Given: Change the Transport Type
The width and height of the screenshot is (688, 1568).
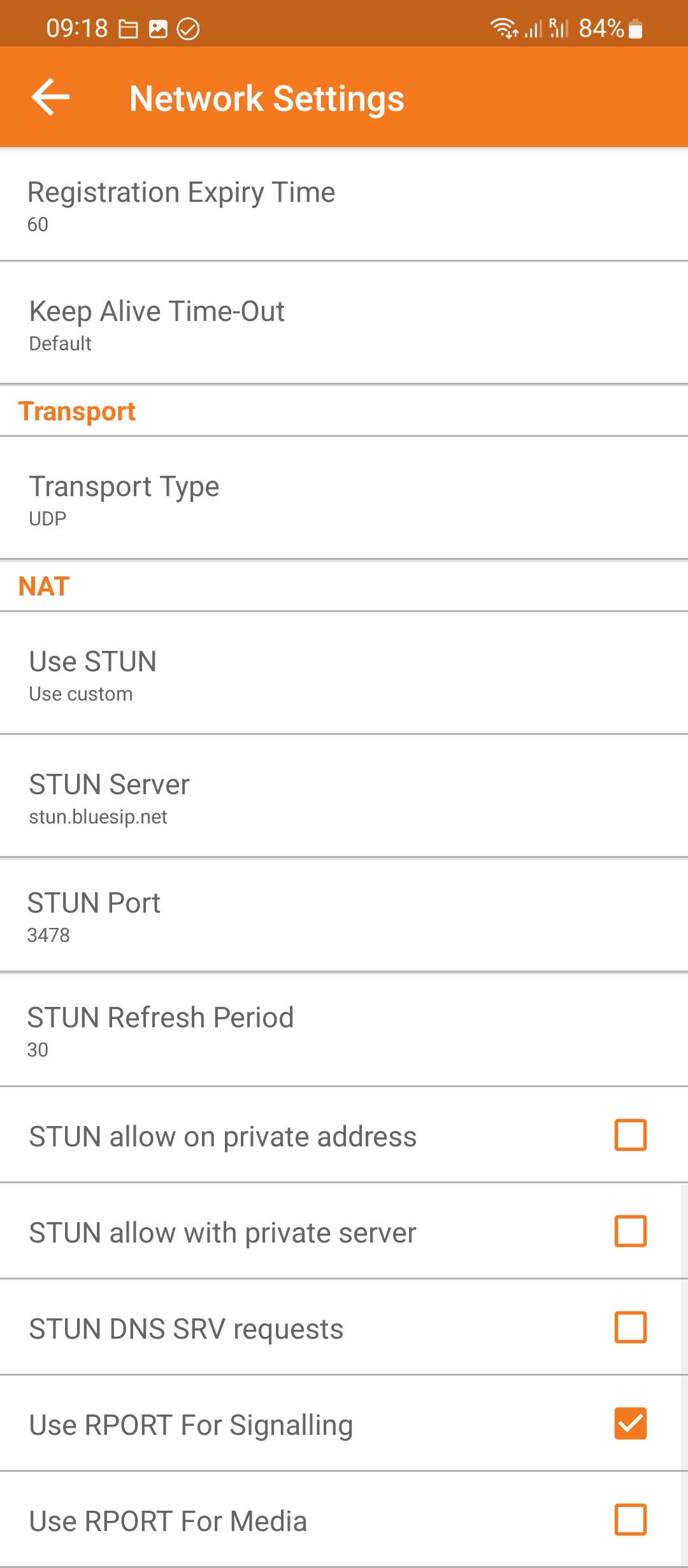Looking at the screenshot, I should (x=344, y=499).
